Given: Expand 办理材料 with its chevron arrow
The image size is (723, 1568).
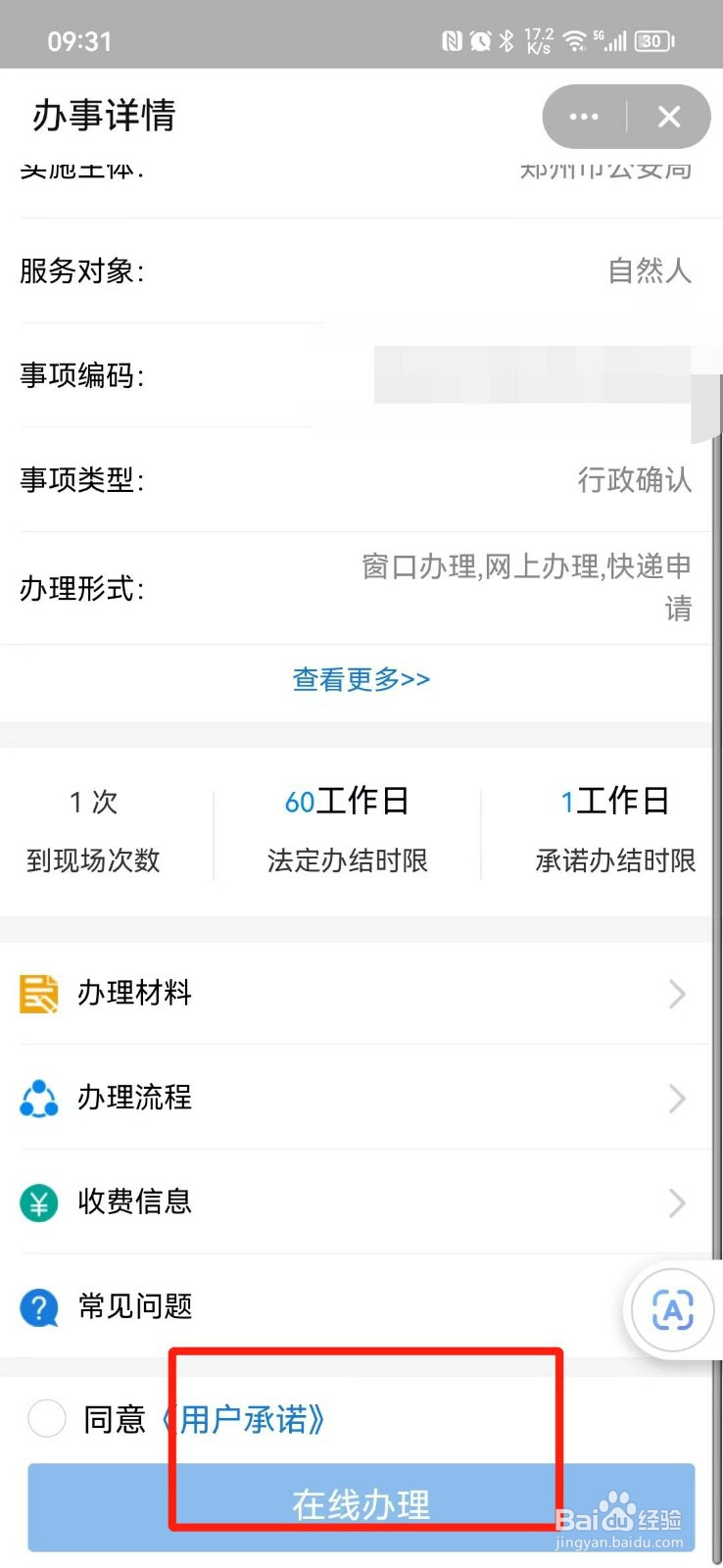Looking at the screenshot, I should [676, 994].
